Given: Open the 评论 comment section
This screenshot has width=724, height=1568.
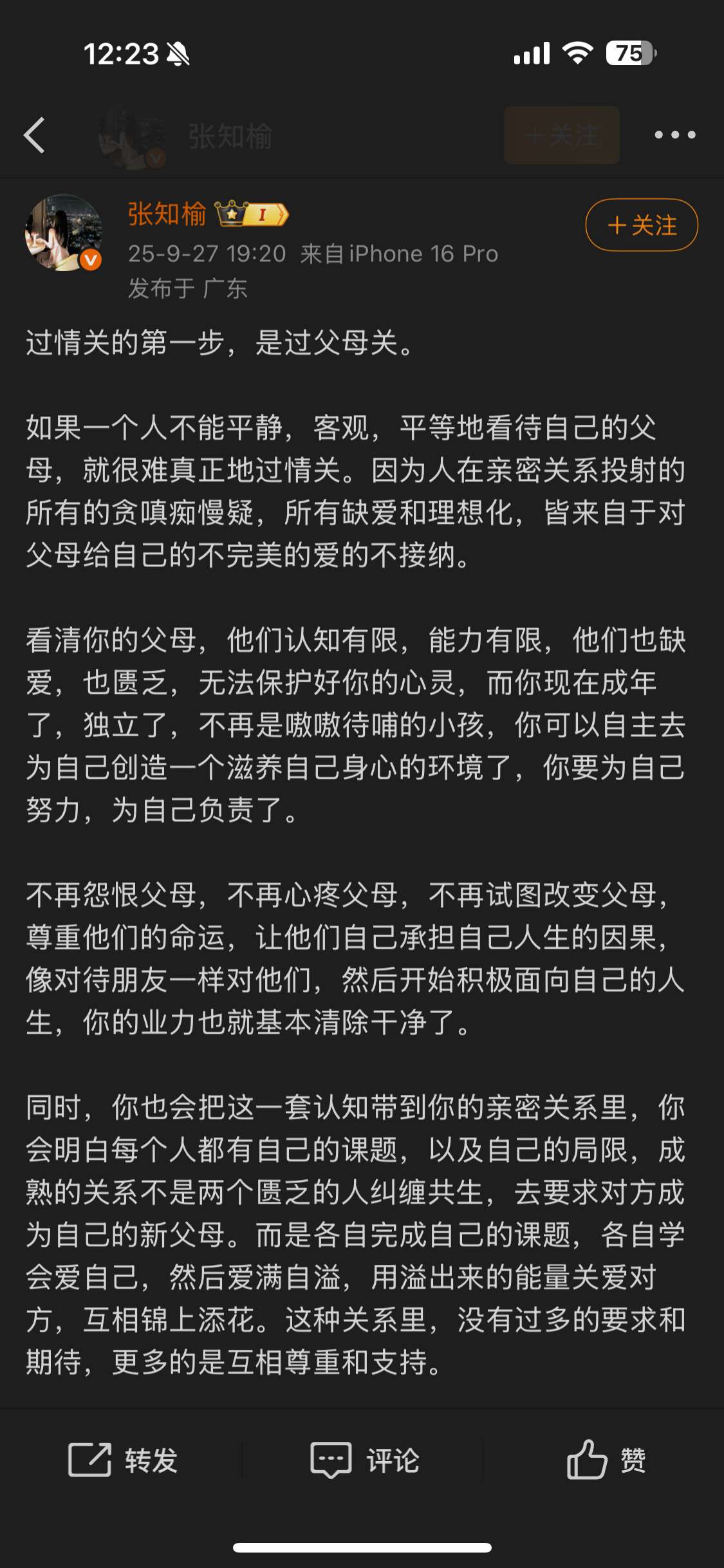Looking at the screenshot, I should click(x=364, y=1459).
